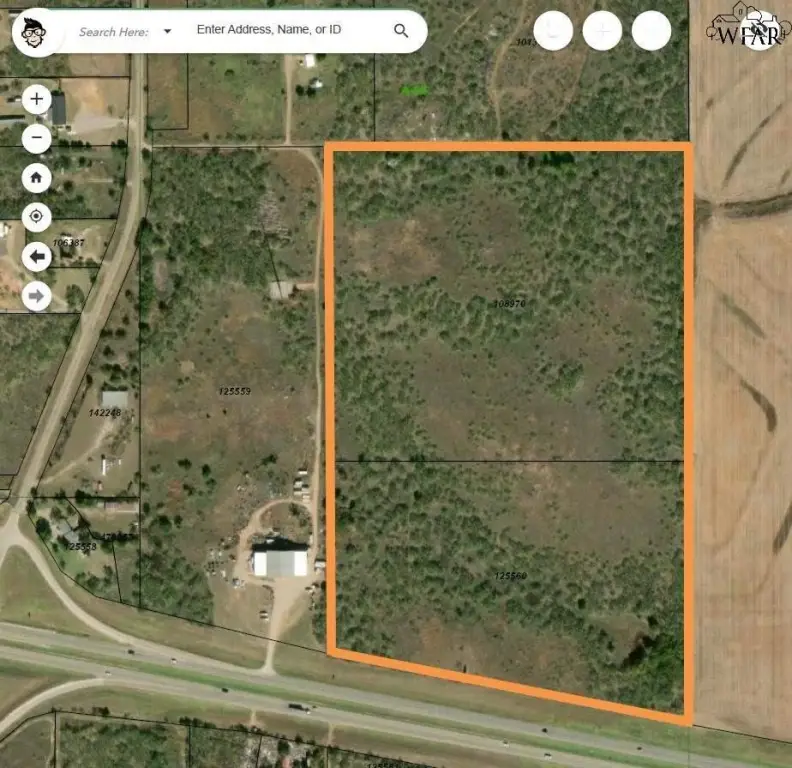Return to the default home extent
The width and height of the screenshot is (792, 768).
click(37, 178)
